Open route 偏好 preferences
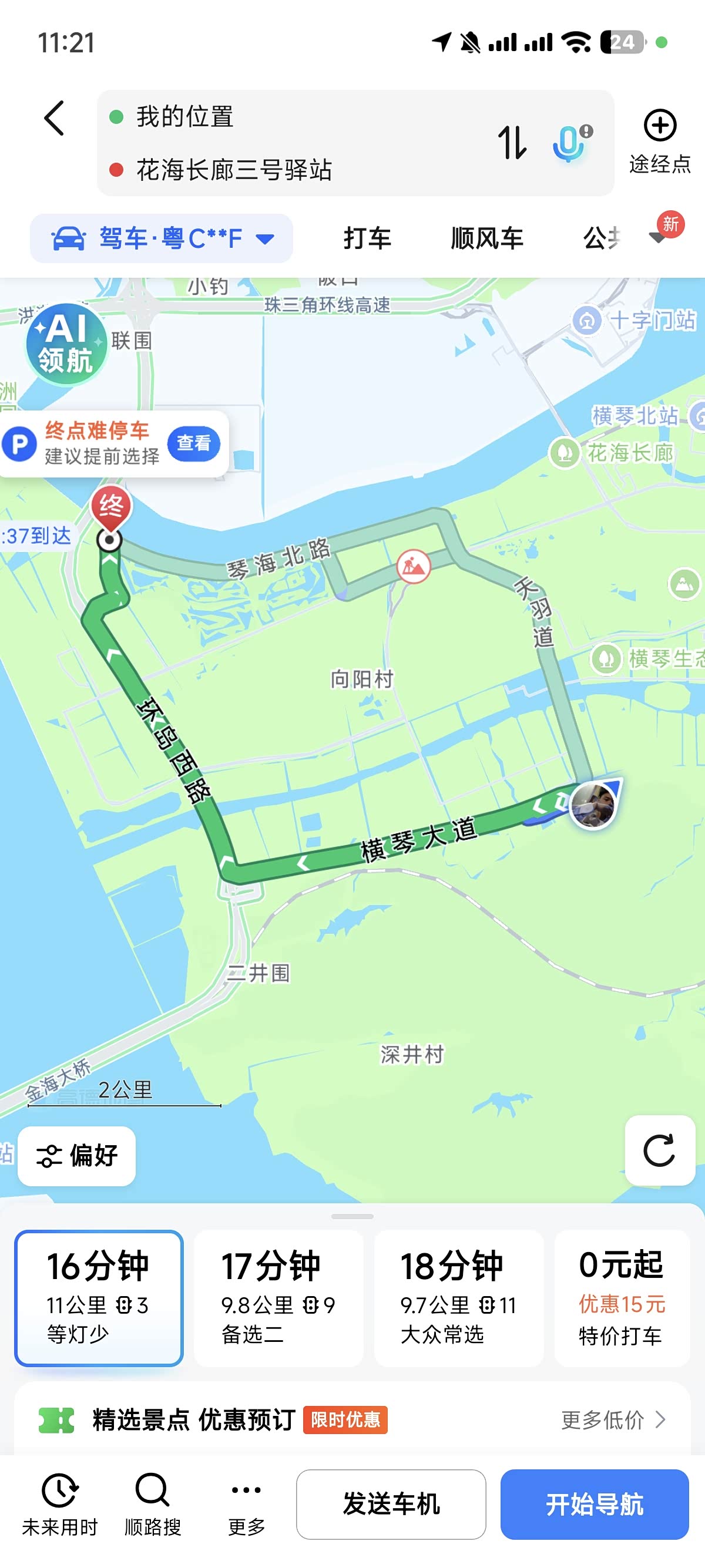The height and width of the screenshot is (1568, 705). coord(77,1155)
